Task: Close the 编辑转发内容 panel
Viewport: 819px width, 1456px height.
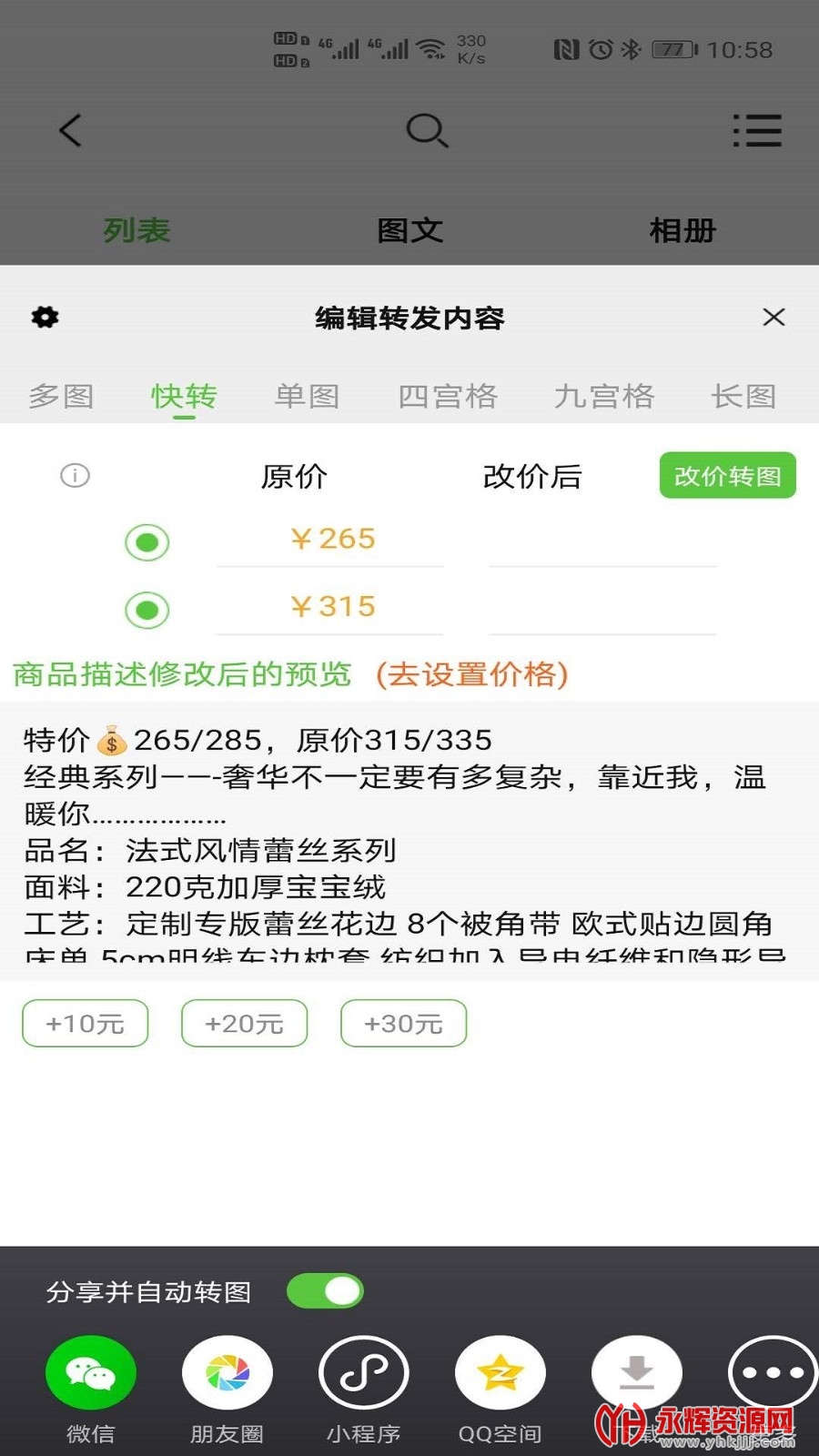Action: pyautogui.click(x=773, y=318)
